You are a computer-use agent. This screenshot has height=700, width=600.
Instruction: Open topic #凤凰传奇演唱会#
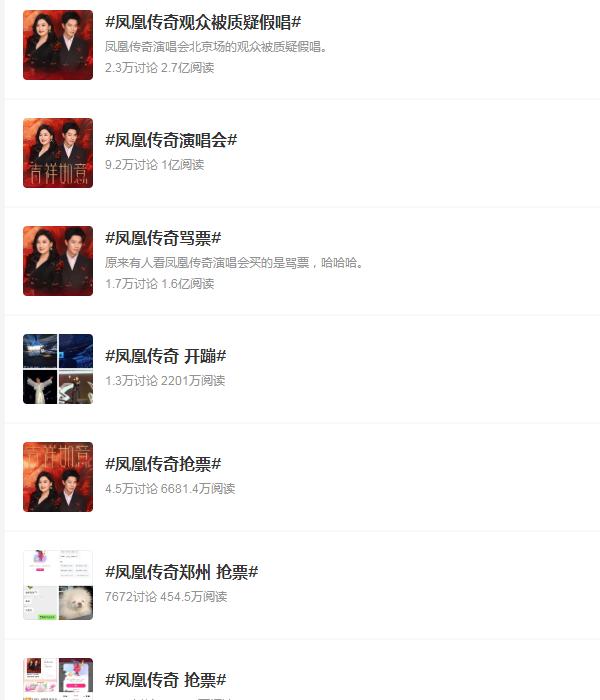pos(171,140)
